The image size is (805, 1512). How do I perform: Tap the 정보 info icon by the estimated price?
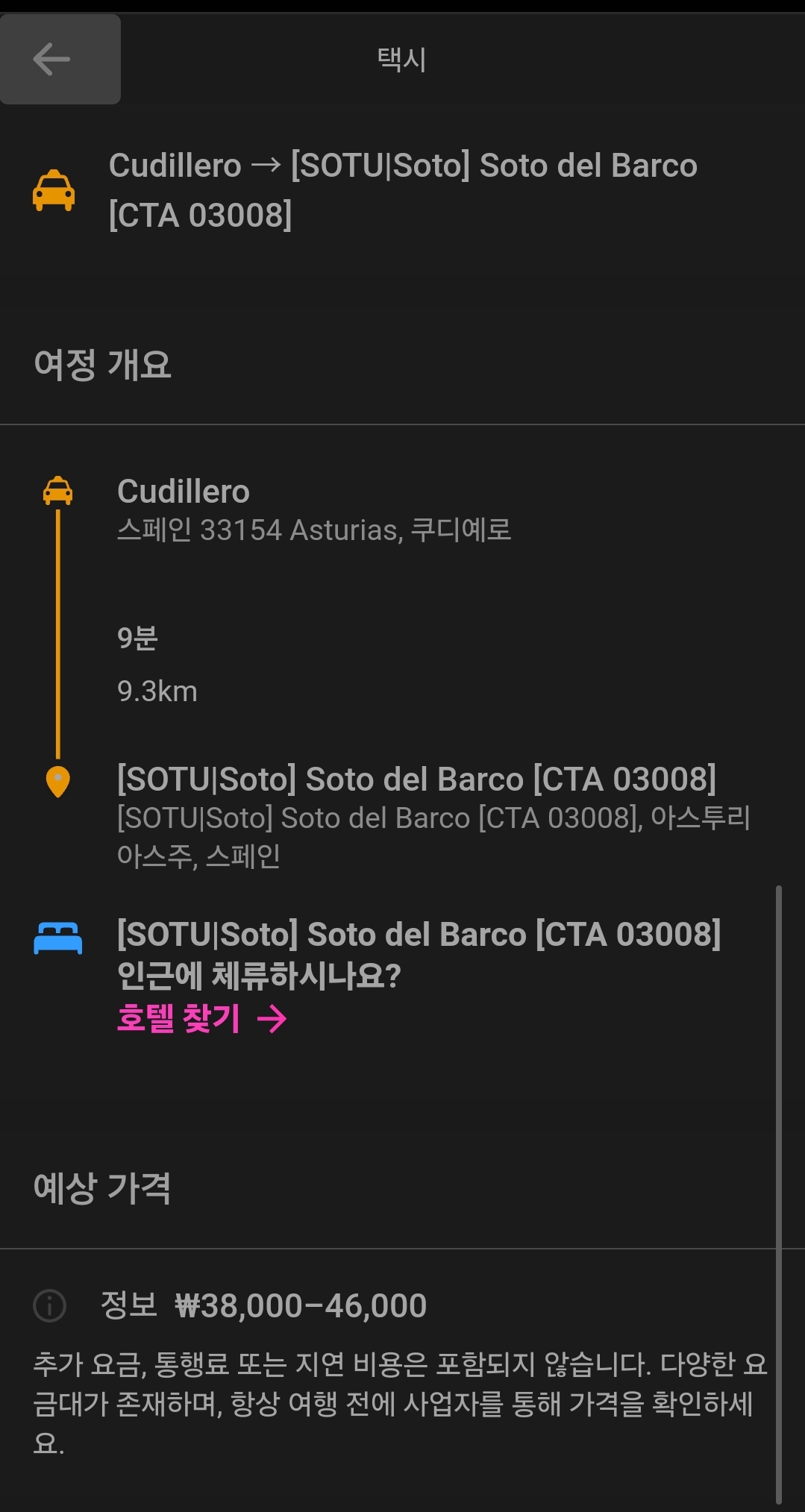[x=50, y=1305]
